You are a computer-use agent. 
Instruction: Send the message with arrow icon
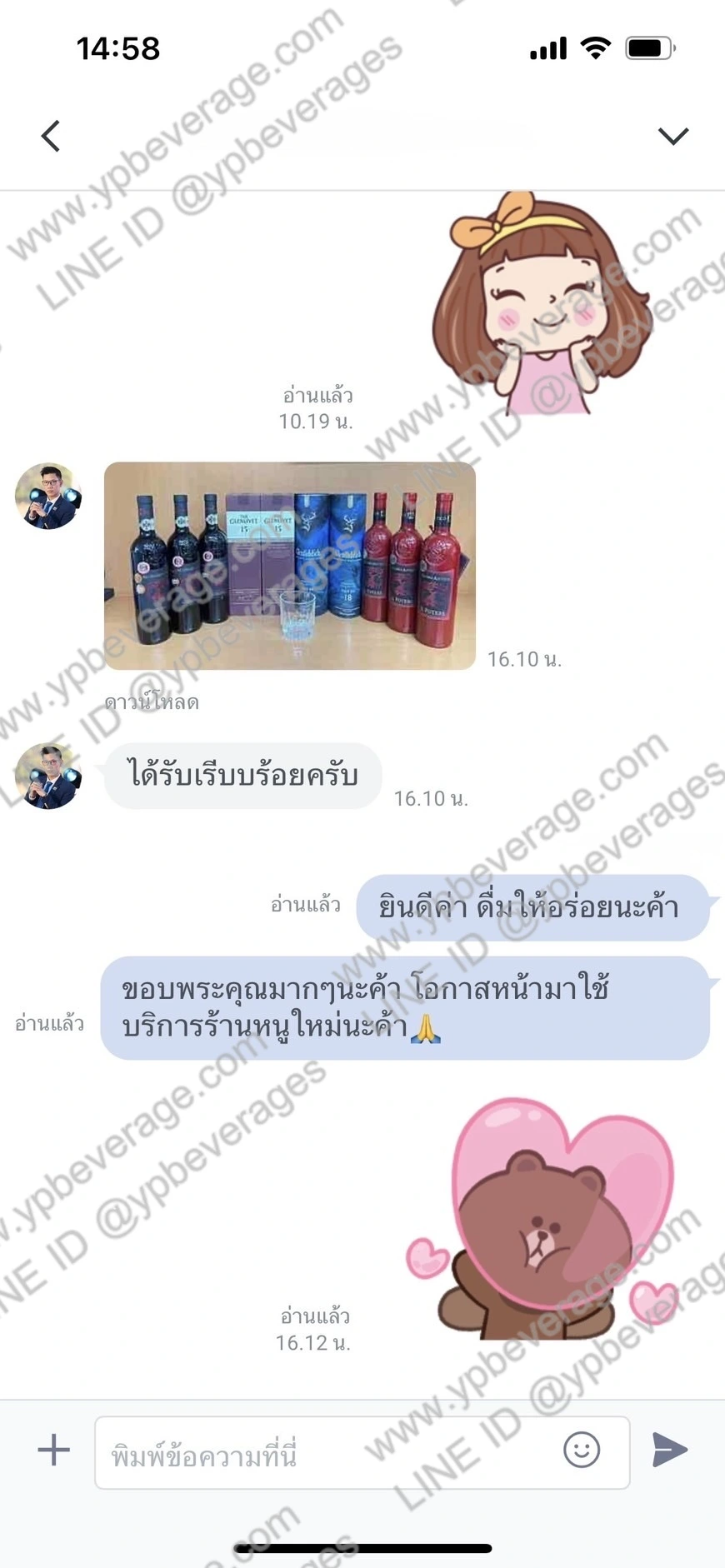(669, 1450)
